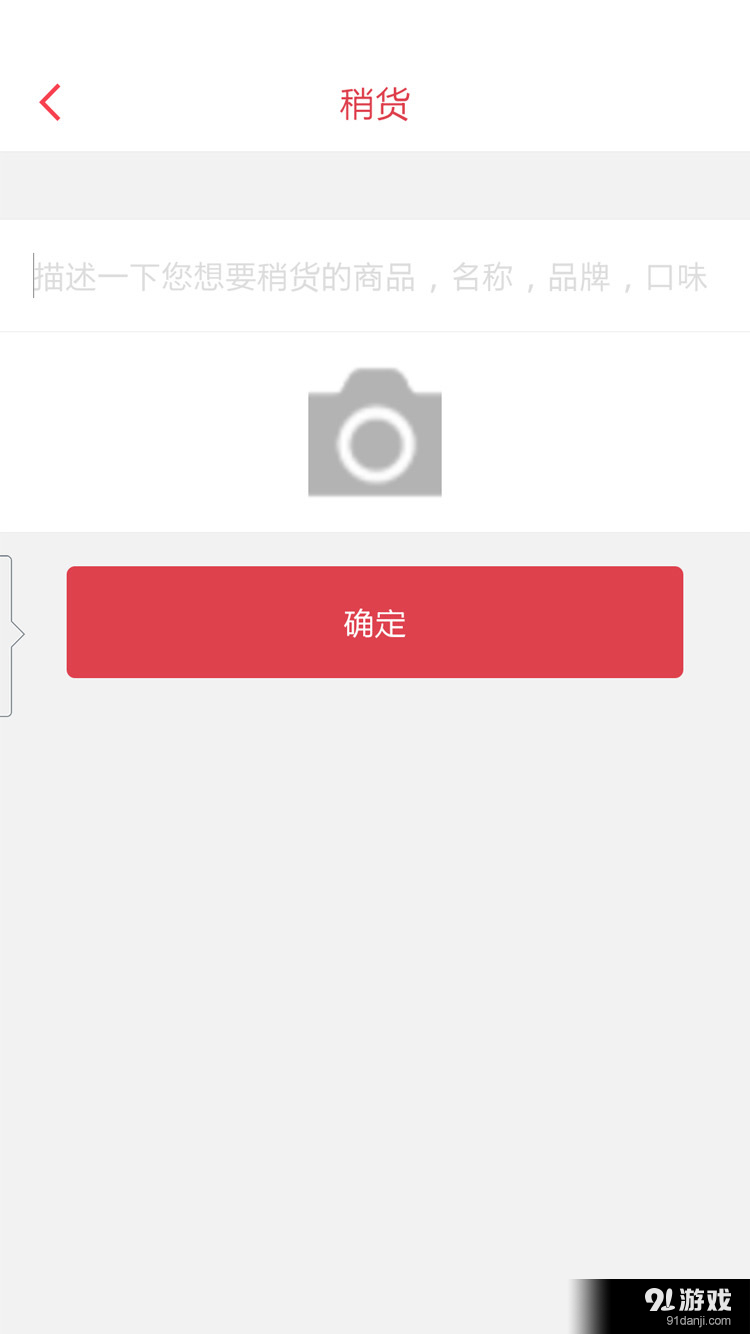This screenshot has height=1334, width=750.
Task: Return to previous page via back chevron
Action: click(x=50, y=101)
